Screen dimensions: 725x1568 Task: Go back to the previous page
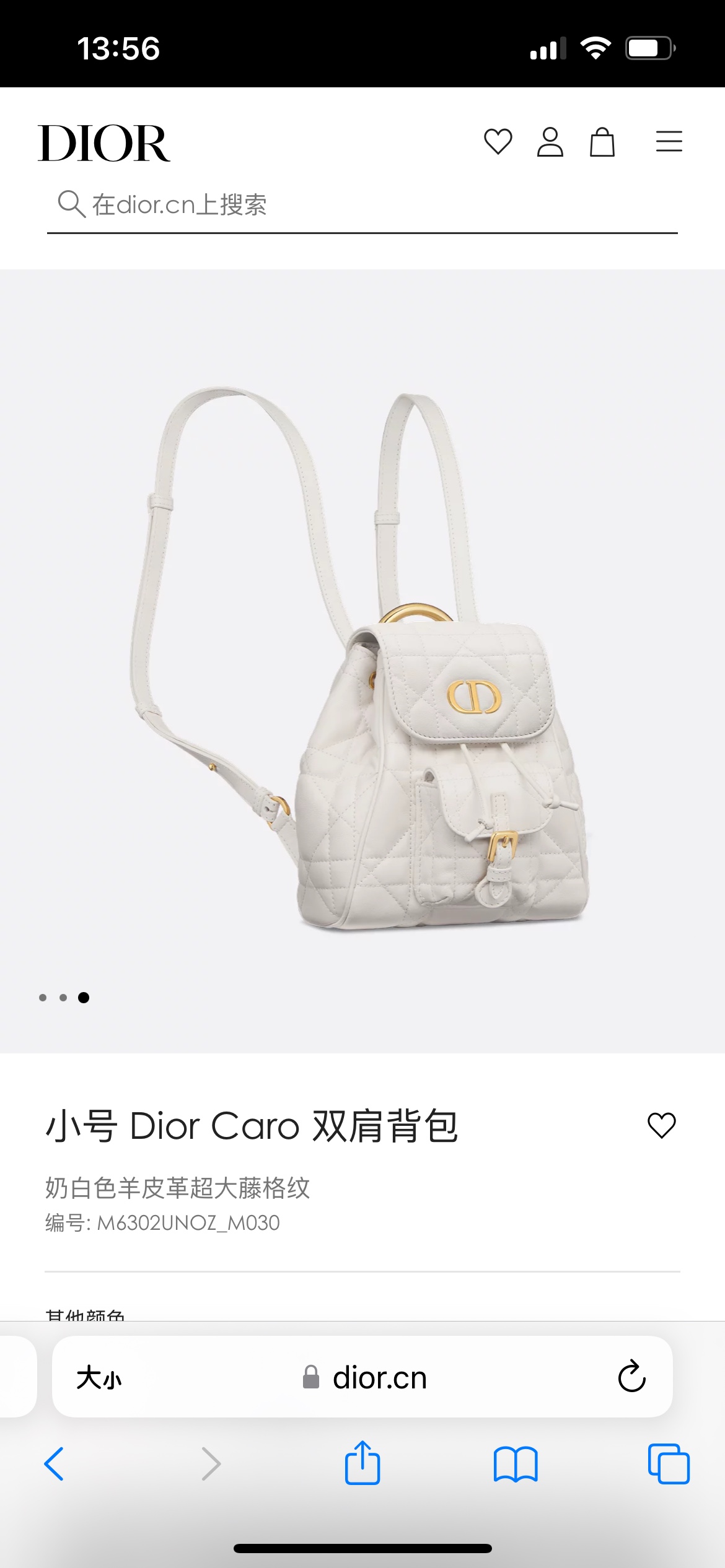pos(54,1464)
